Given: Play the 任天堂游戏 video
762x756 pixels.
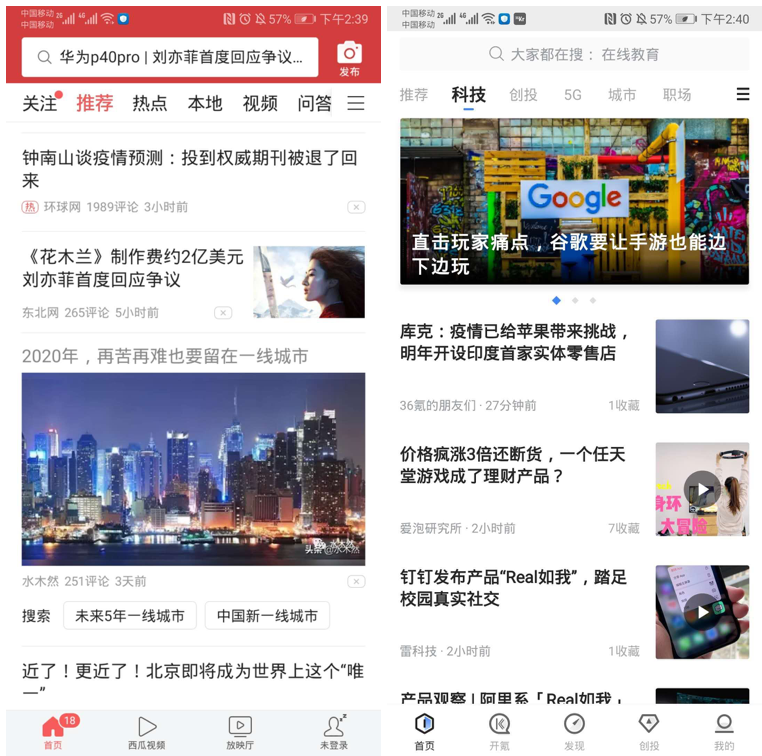Looking at the screenshot, I should (x=702, y=490).
